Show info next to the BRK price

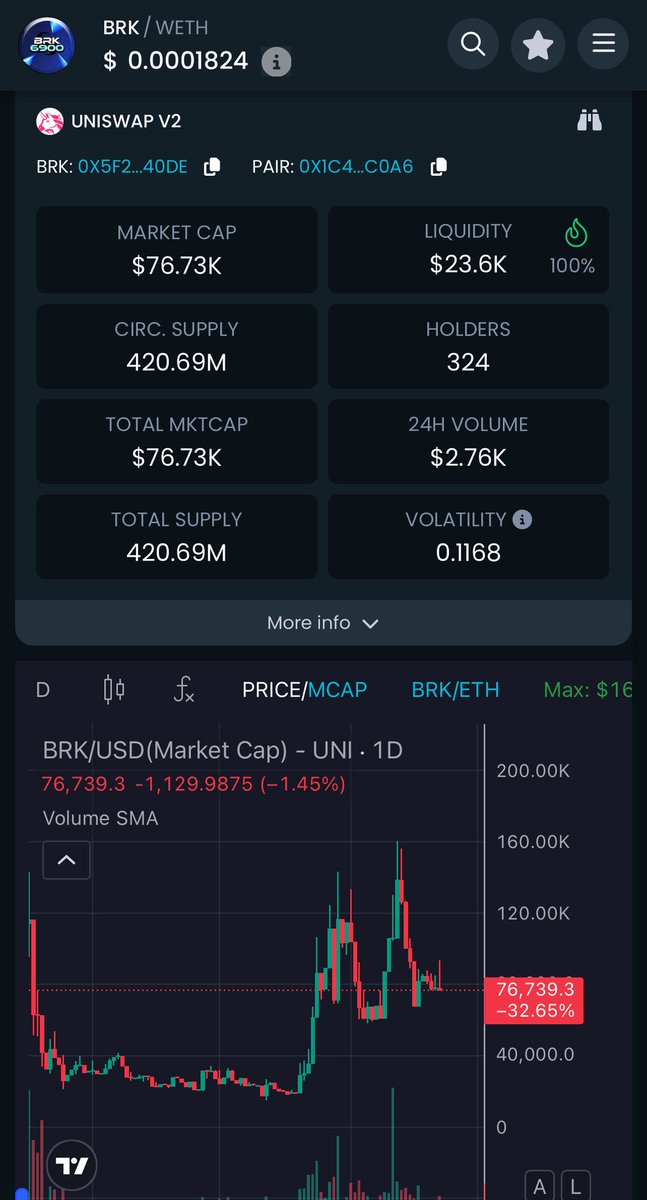(277, 62)
